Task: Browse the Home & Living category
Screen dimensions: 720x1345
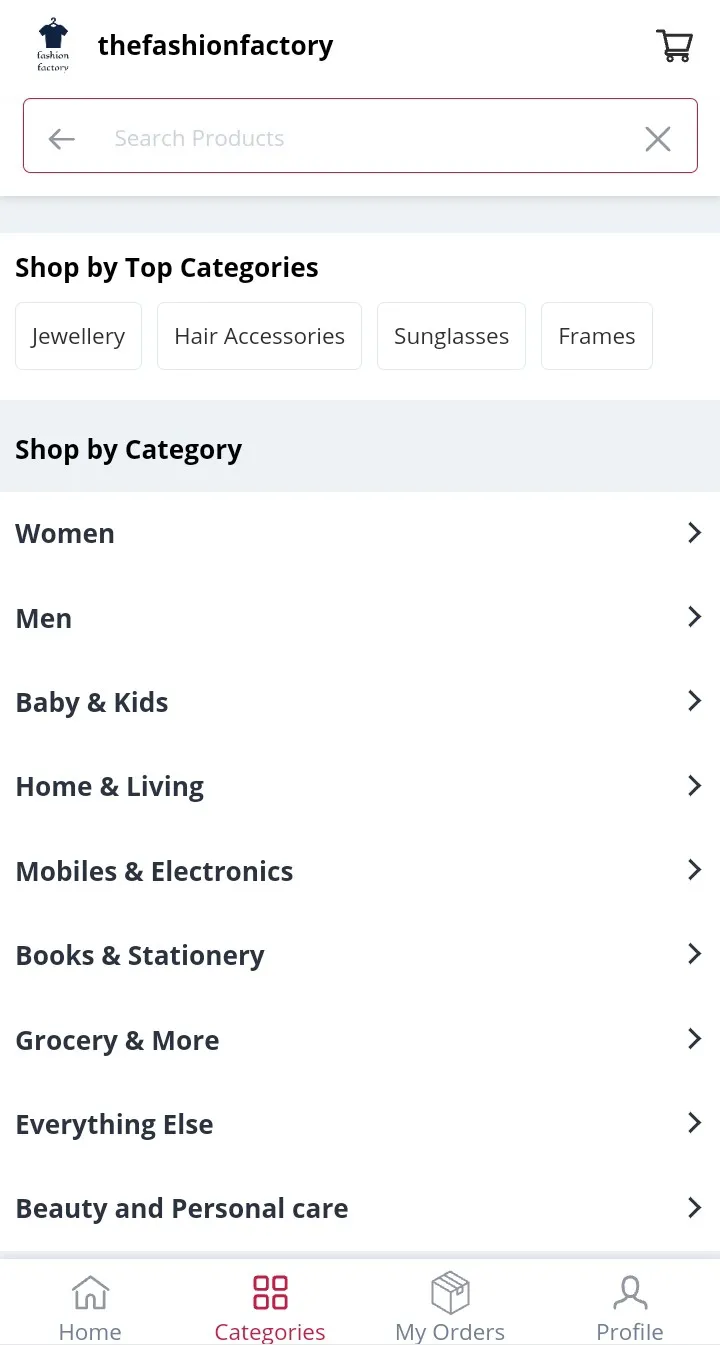Action: pyautogui.click(x=360, y=786)
